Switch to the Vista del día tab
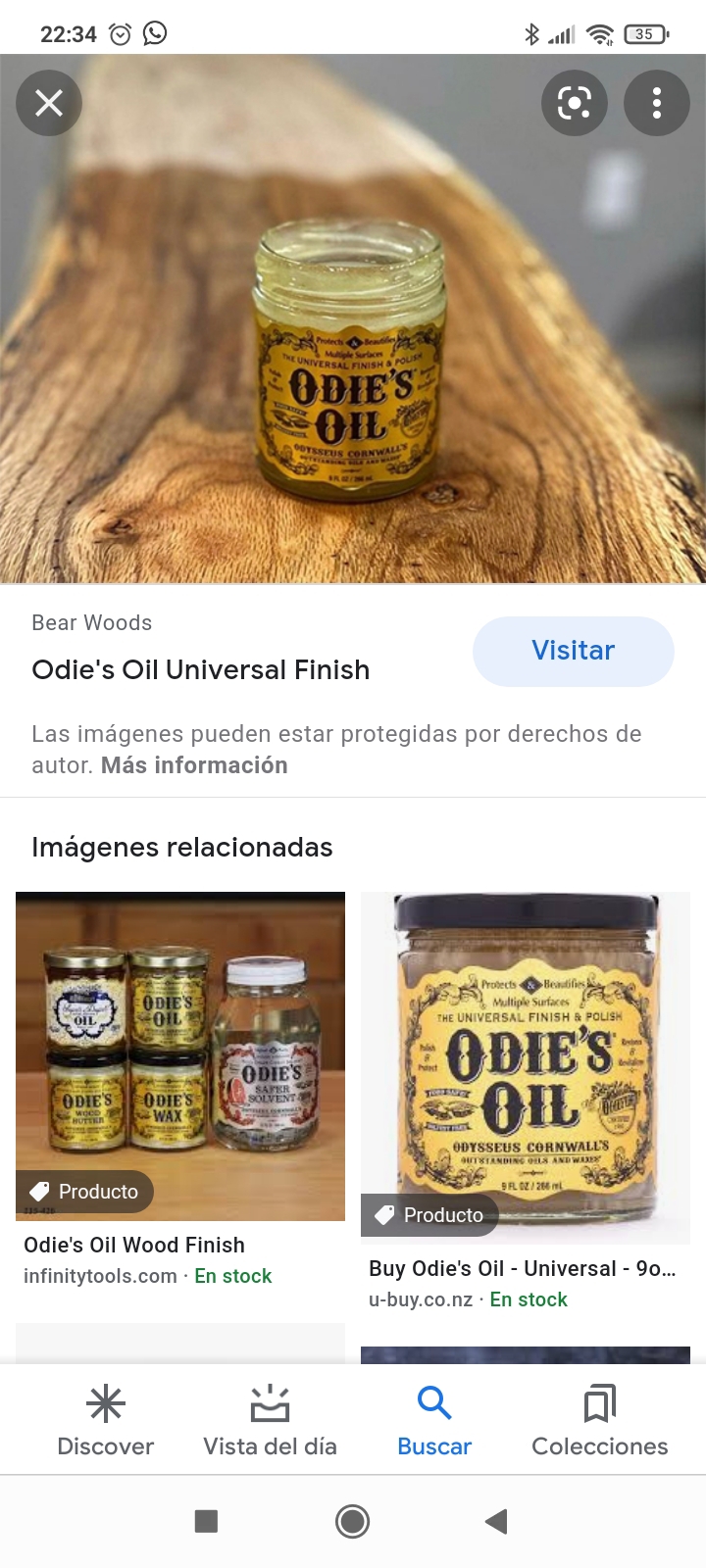The image size is (706, 1568). click(270, 1421)
